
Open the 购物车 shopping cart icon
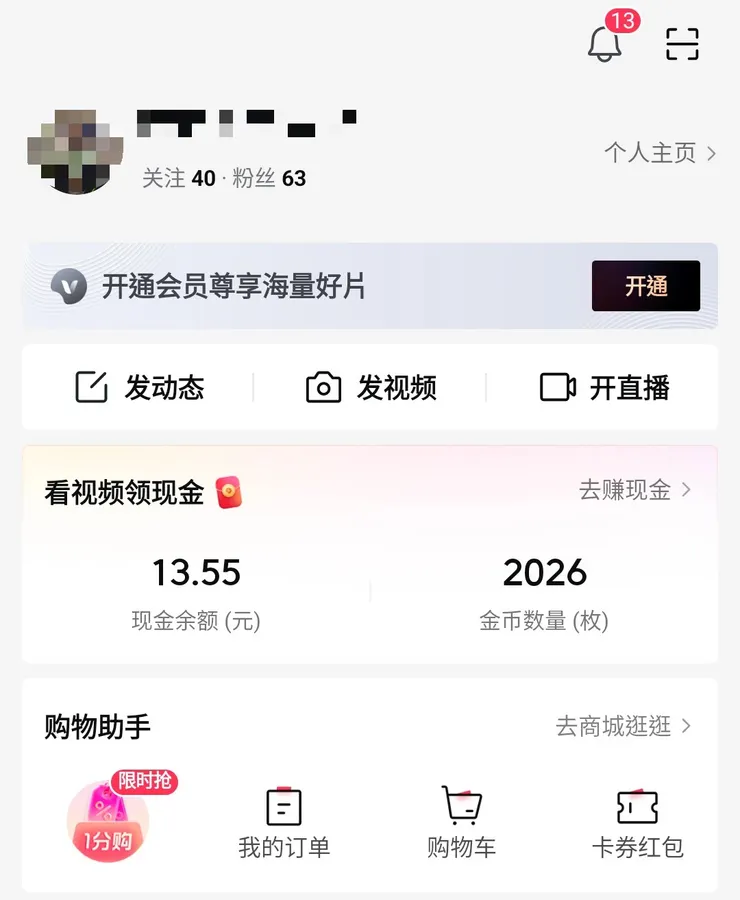[x=460, y=802]
